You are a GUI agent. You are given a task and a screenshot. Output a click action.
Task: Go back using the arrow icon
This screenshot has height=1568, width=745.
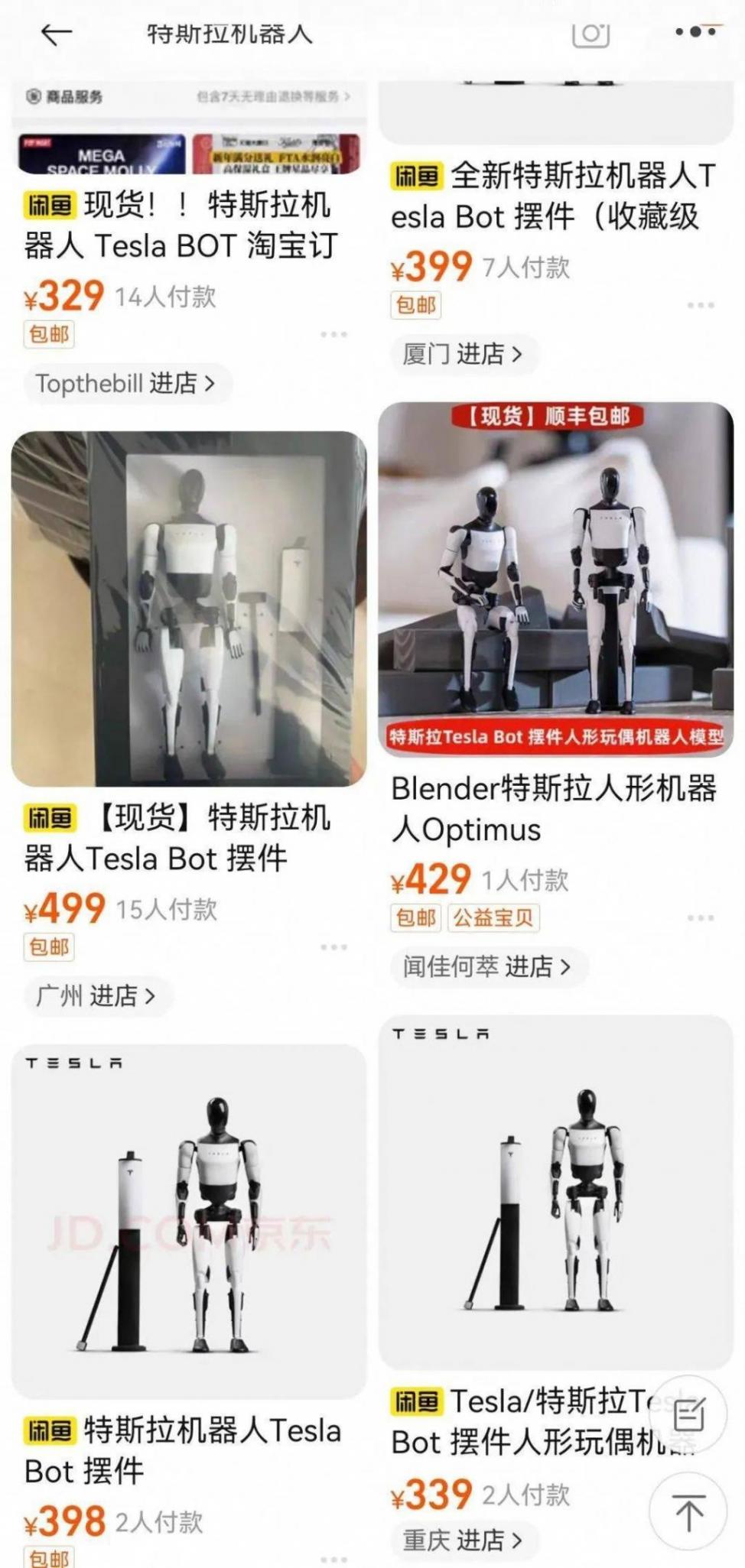coord(57,34)
